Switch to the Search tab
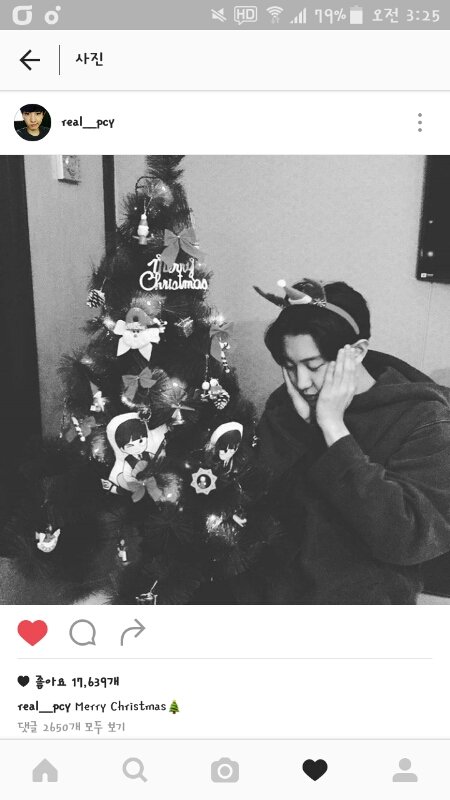Screen dimensions: 450x800 click(x=135, y=770)
